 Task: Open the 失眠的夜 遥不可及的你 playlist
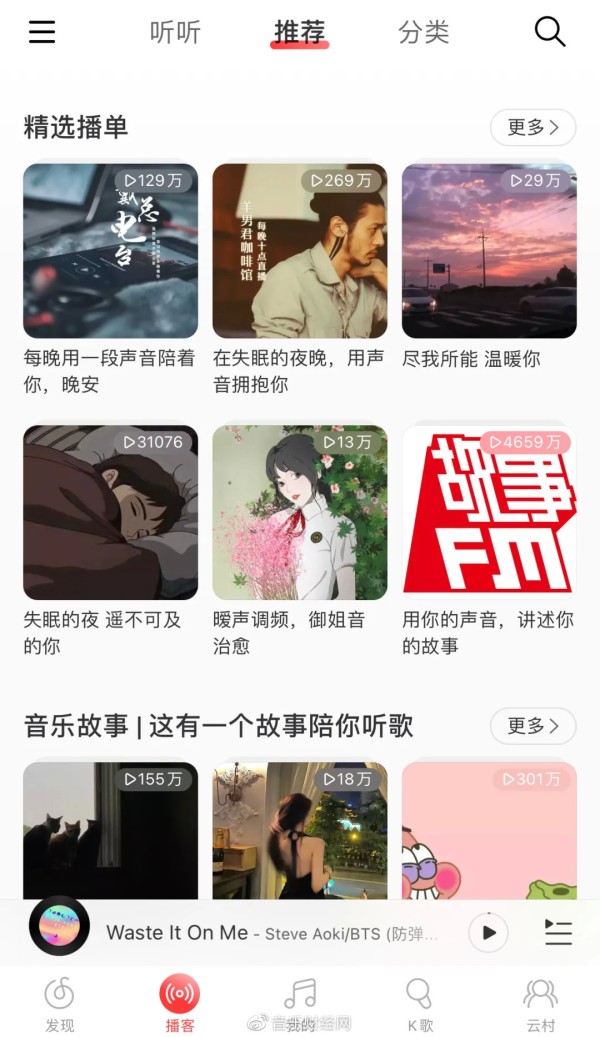pos(110,512)
